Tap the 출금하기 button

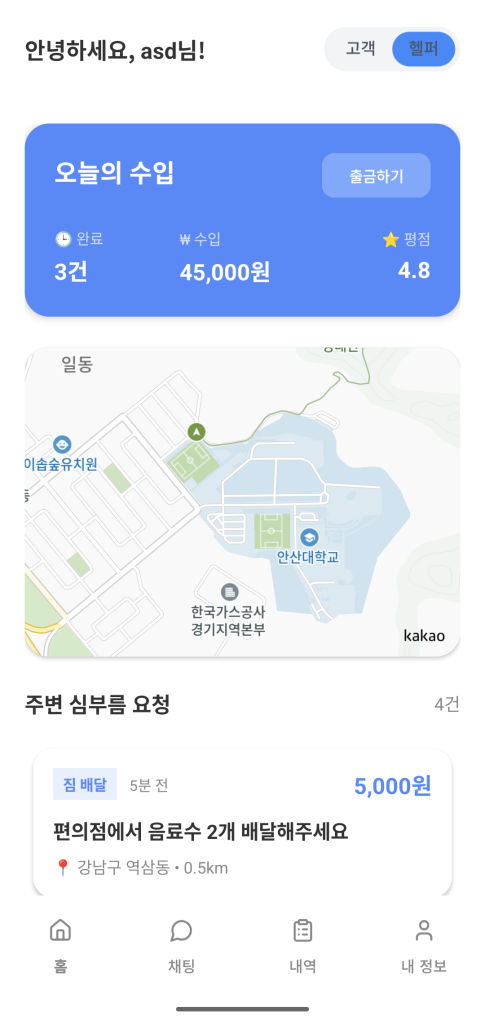[376, 175]
